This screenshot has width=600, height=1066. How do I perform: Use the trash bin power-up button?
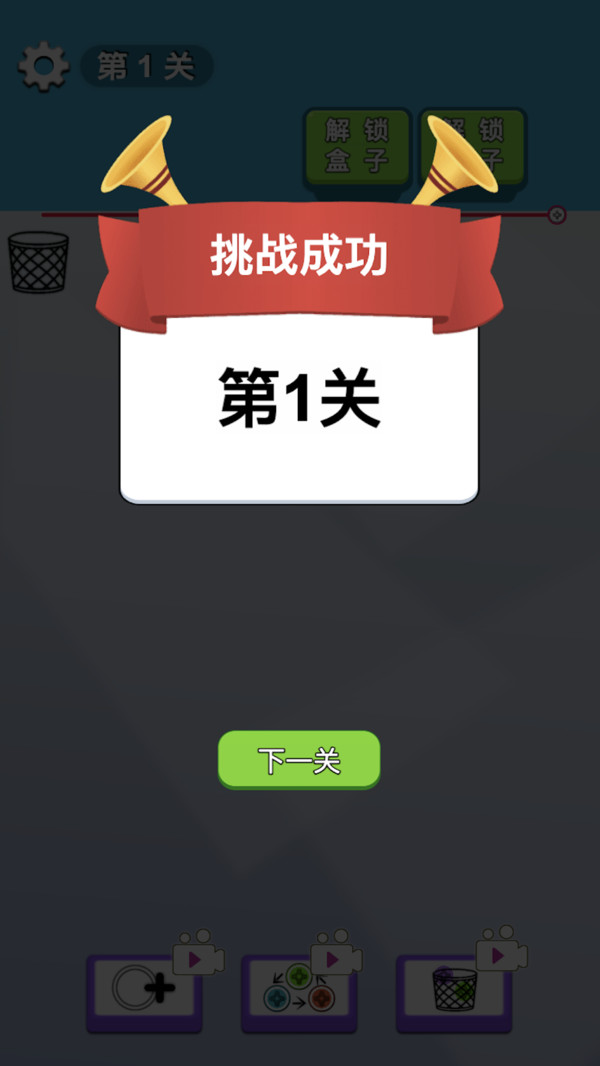point(454,991)
